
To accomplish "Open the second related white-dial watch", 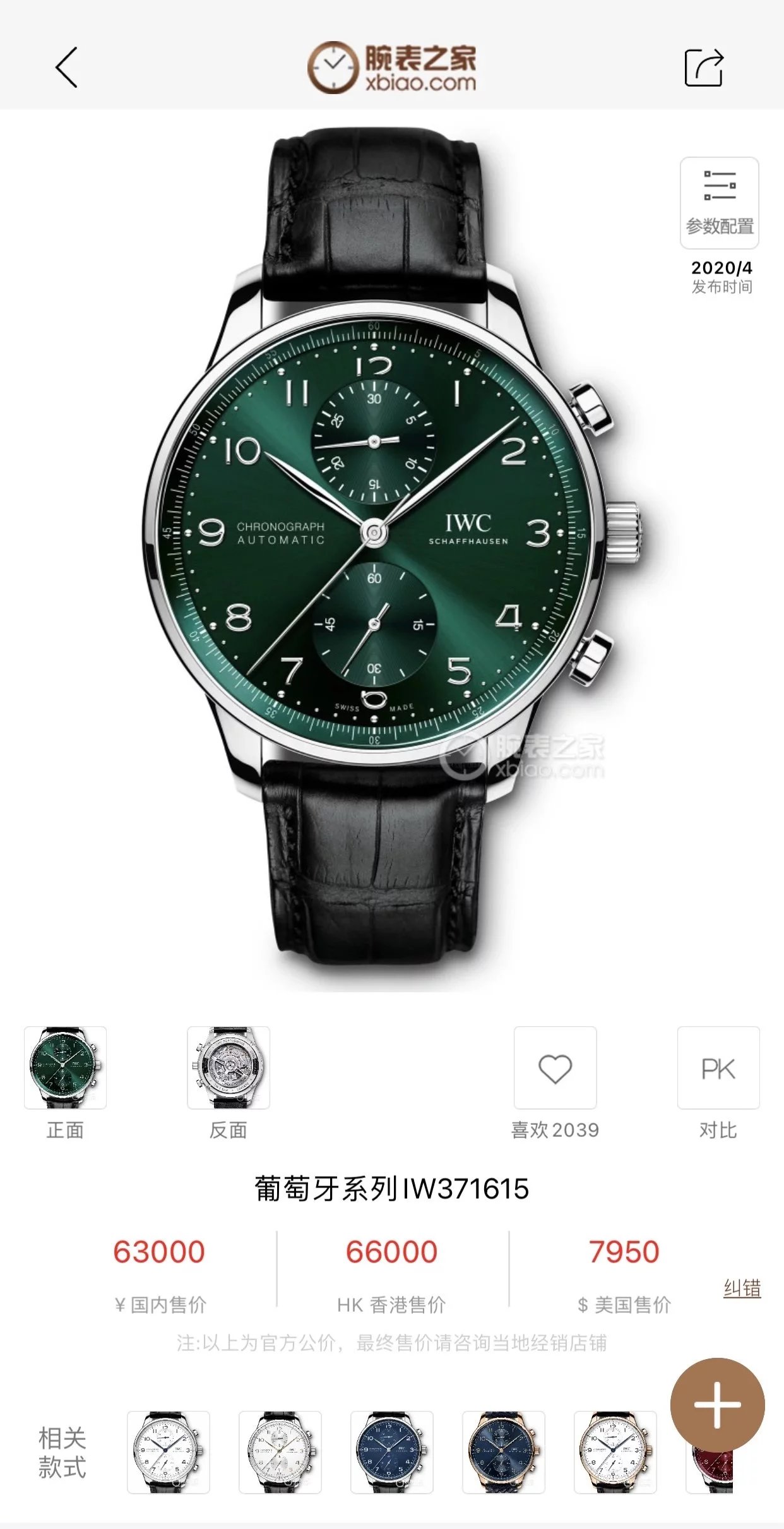I will point(280,1452).
